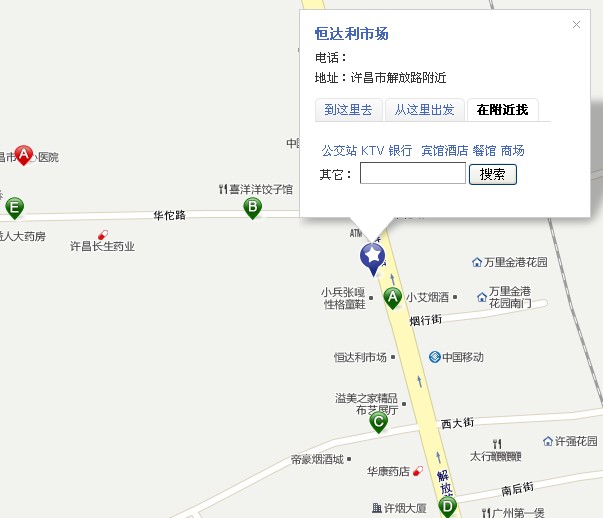Search nearby for 公交站
The image size is (603, 518).
pyautogui.click(x=339, y=151)
